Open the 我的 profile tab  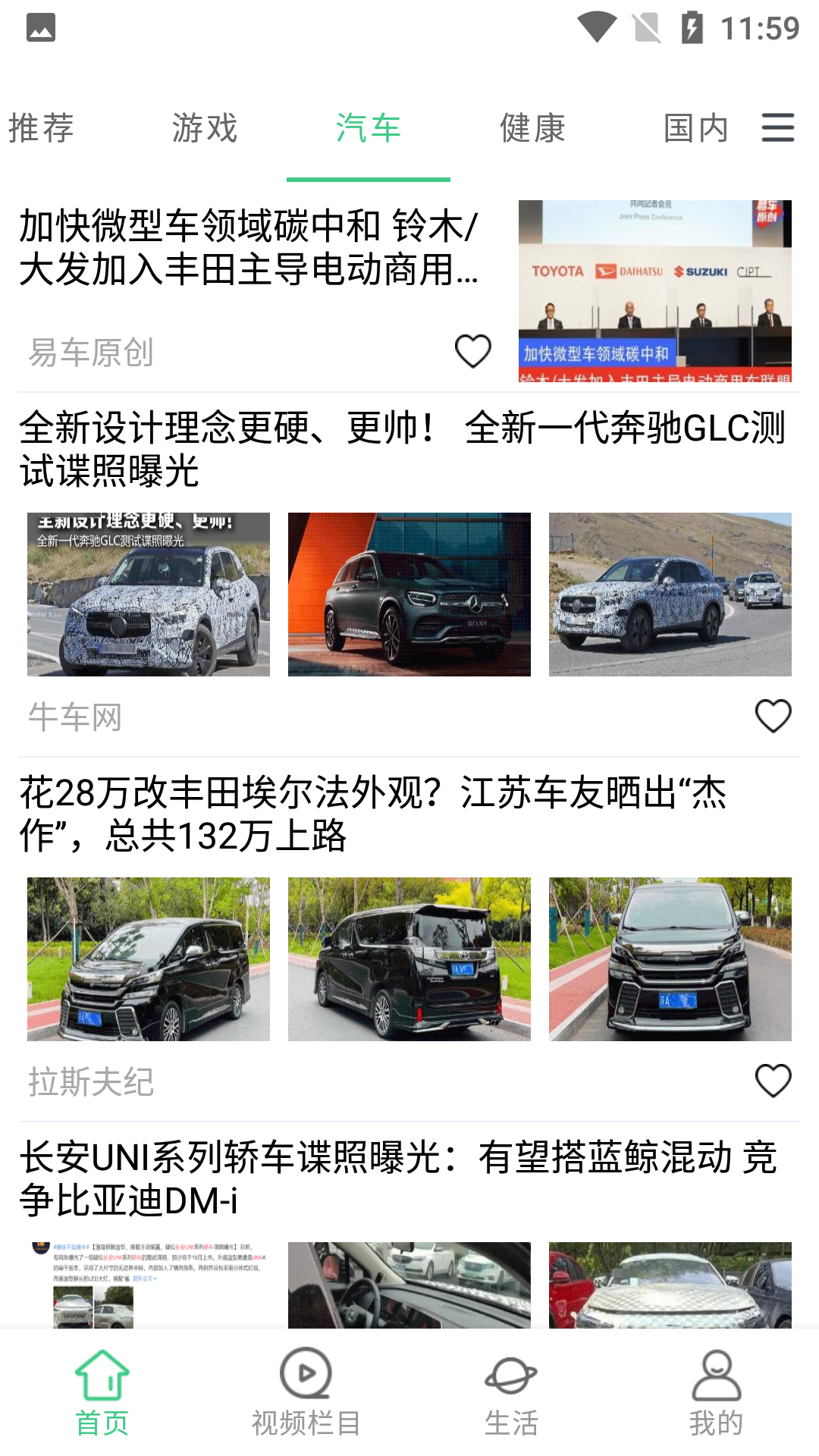coord(716,1392)
